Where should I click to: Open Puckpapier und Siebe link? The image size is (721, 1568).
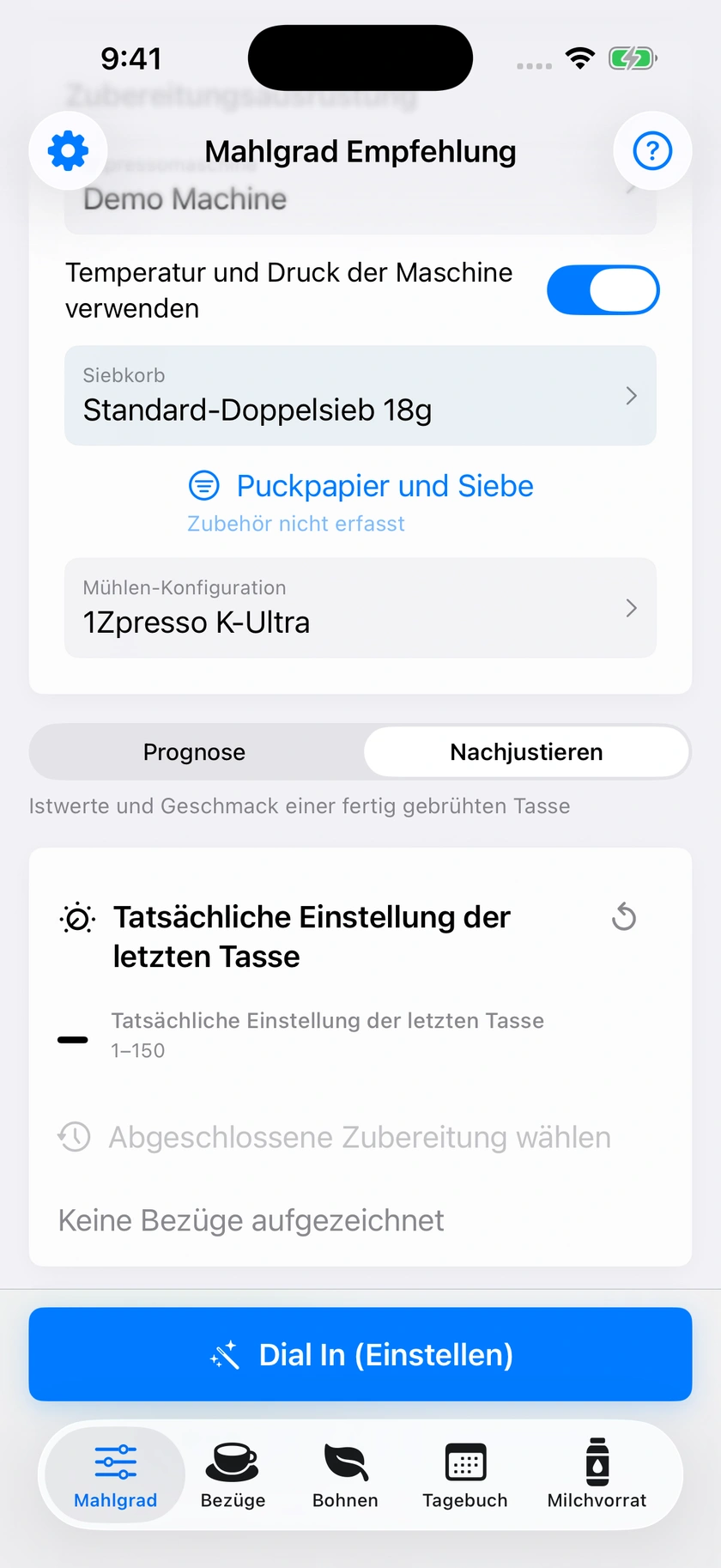tap(360, 486)
